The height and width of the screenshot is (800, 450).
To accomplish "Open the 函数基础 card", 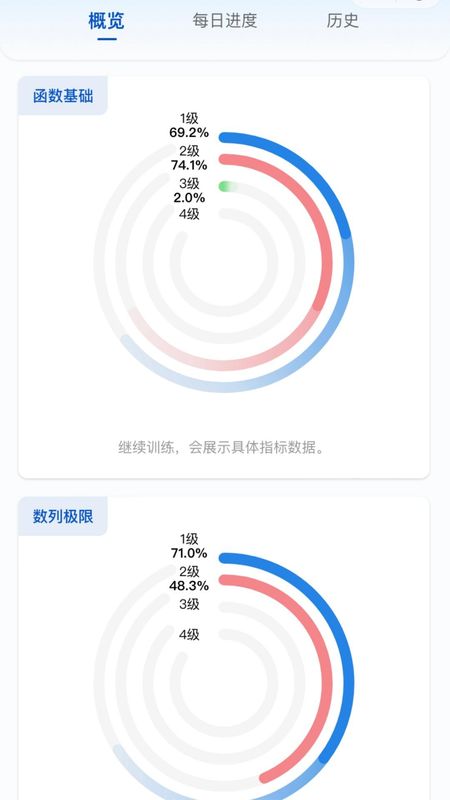I will pos(224,277).
